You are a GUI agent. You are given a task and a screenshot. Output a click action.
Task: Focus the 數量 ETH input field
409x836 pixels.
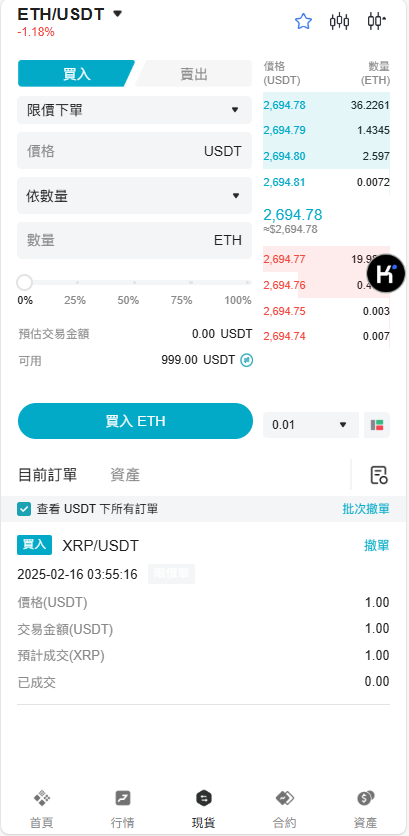point(134,240)
